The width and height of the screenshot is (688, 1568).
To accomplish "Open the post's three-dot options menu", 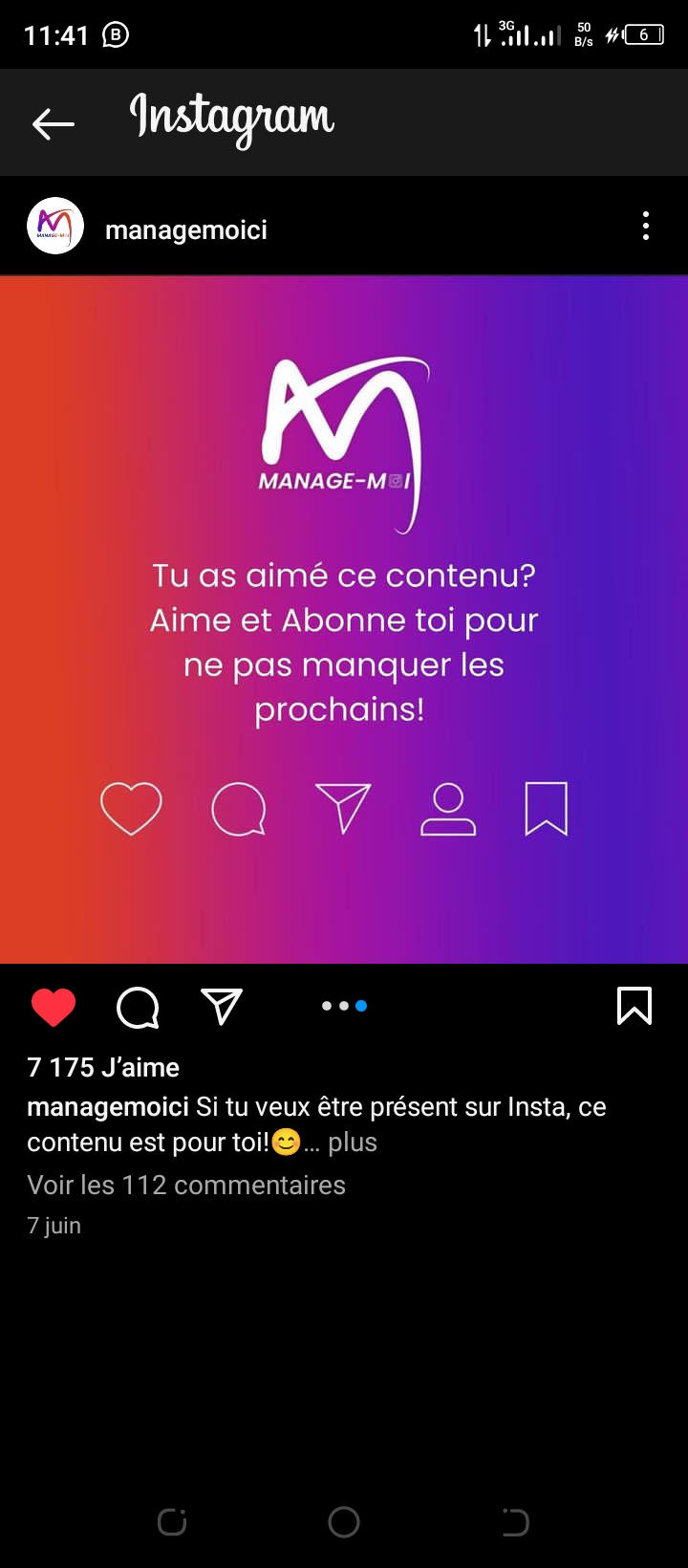I will tap(646, 227).
